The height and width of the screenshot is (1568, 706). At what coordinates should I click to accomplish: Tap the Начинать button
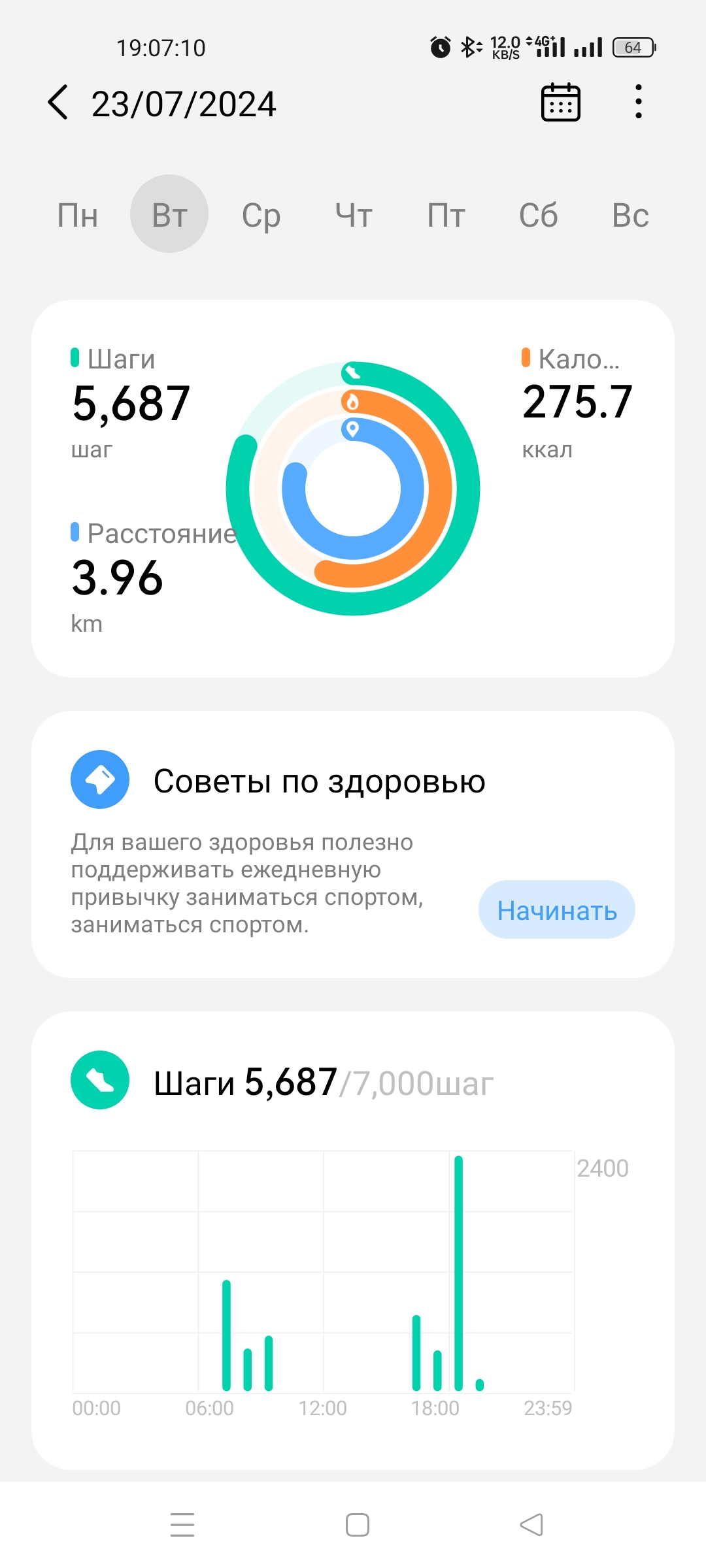(557, 909)
